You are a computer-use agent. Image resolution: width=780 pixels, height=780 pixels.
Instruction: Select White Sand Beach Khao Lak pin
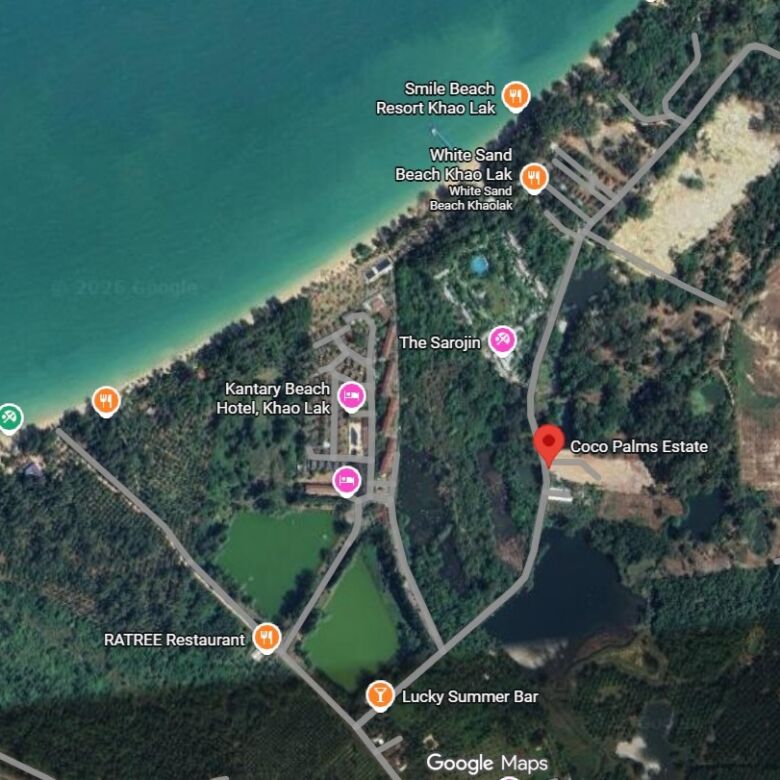pos(534,178)
